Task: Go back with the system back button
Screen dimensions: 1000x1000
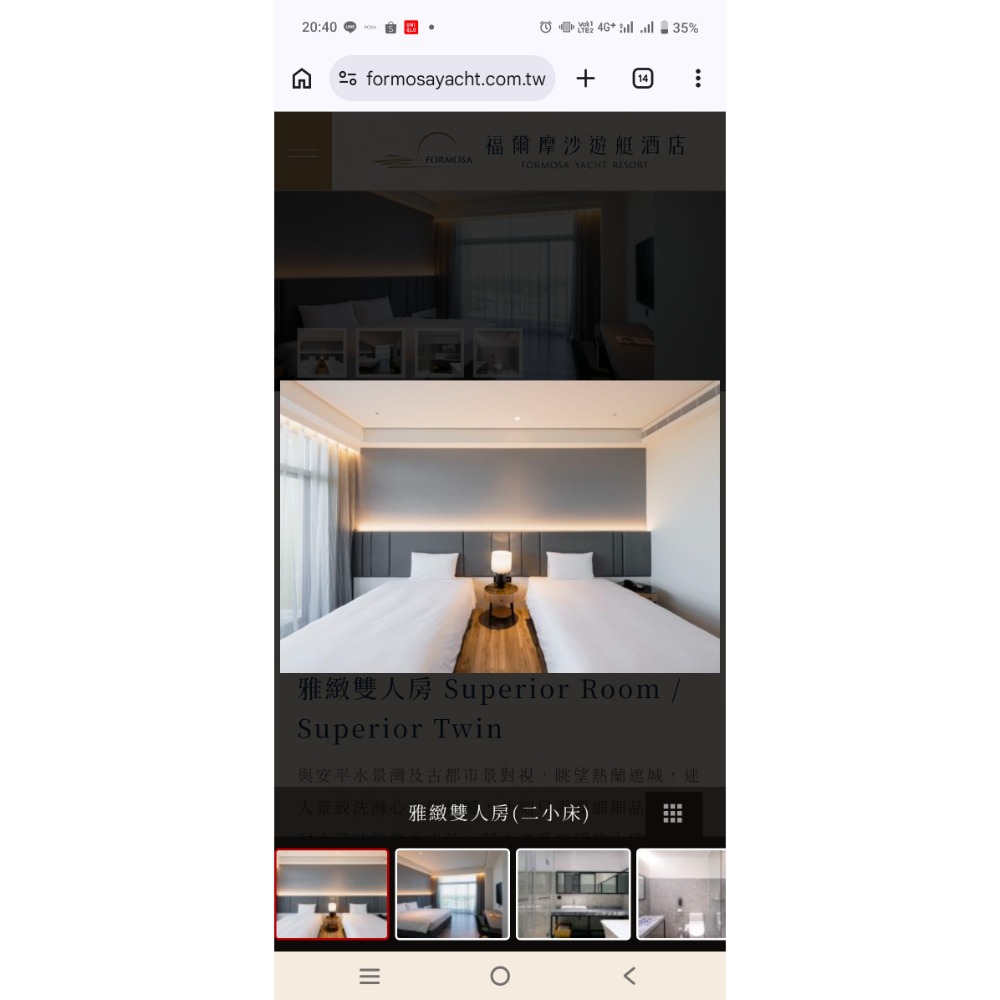Action: point(629,976)
